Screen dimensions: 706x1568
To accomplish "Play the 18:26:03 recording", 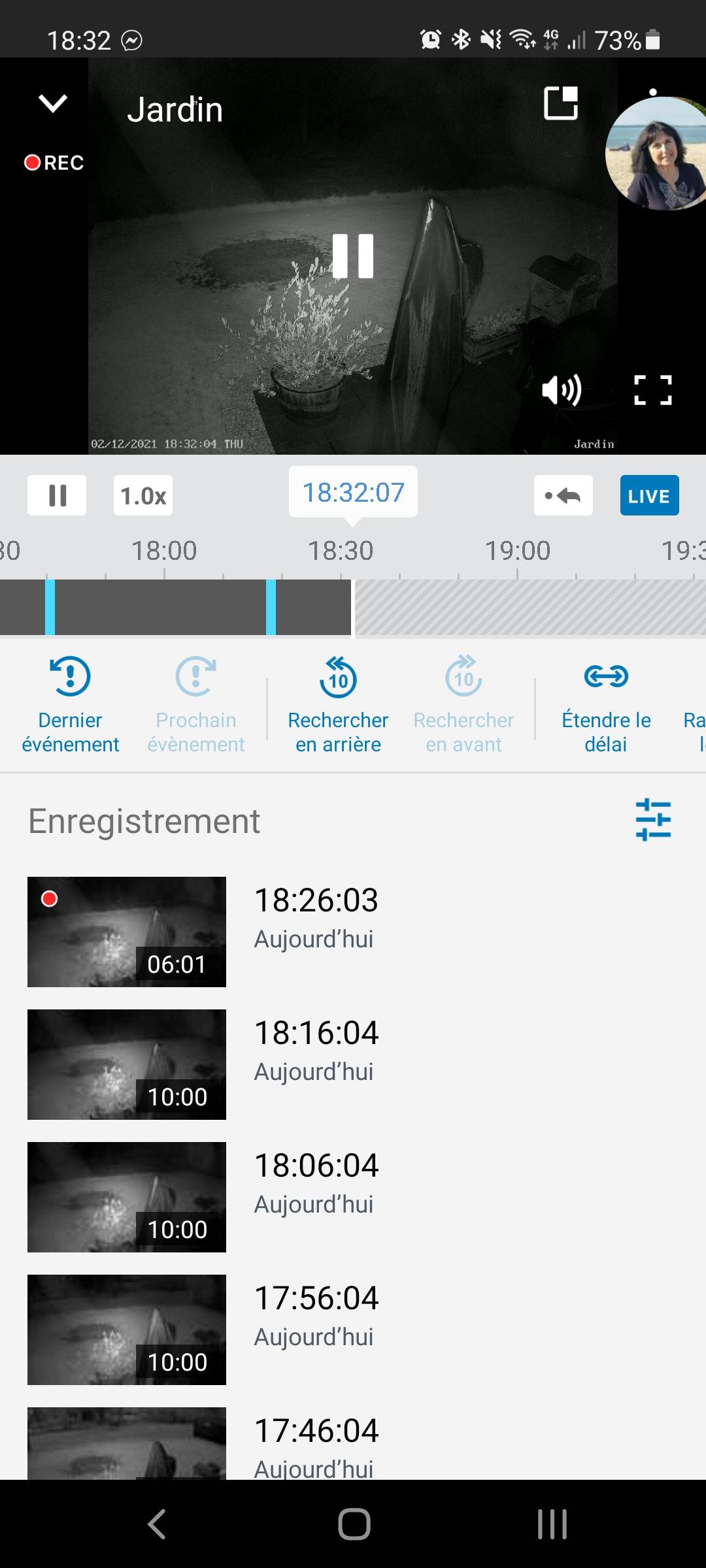I will tap(127, 932).
